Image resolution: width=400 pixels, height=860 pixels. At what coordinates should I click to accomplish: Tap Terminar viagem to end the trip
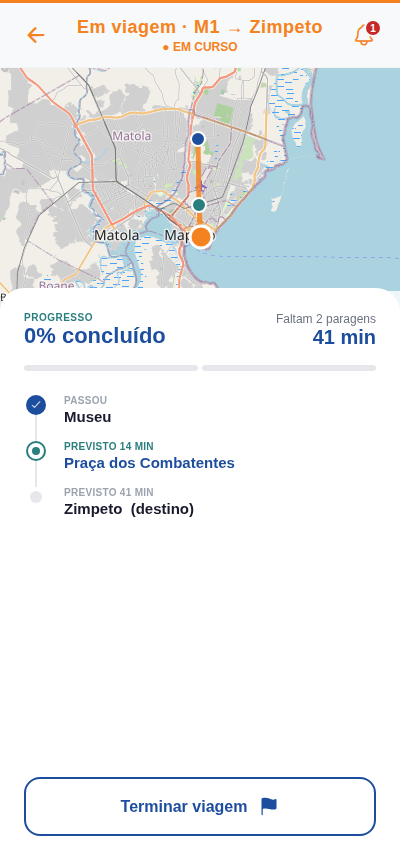point(200,806)
